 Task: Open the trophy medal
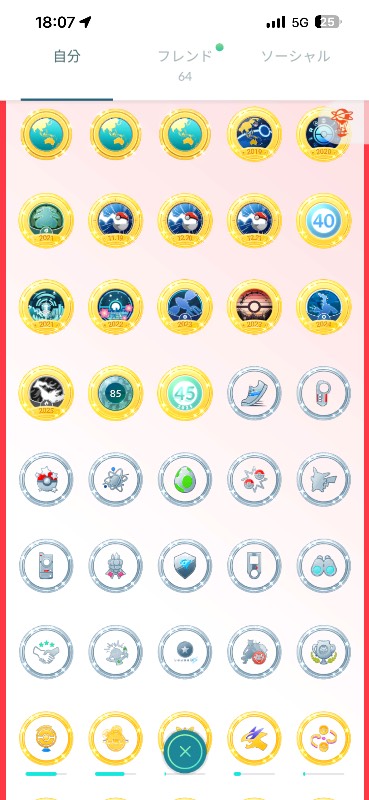[x=324, y=653]
